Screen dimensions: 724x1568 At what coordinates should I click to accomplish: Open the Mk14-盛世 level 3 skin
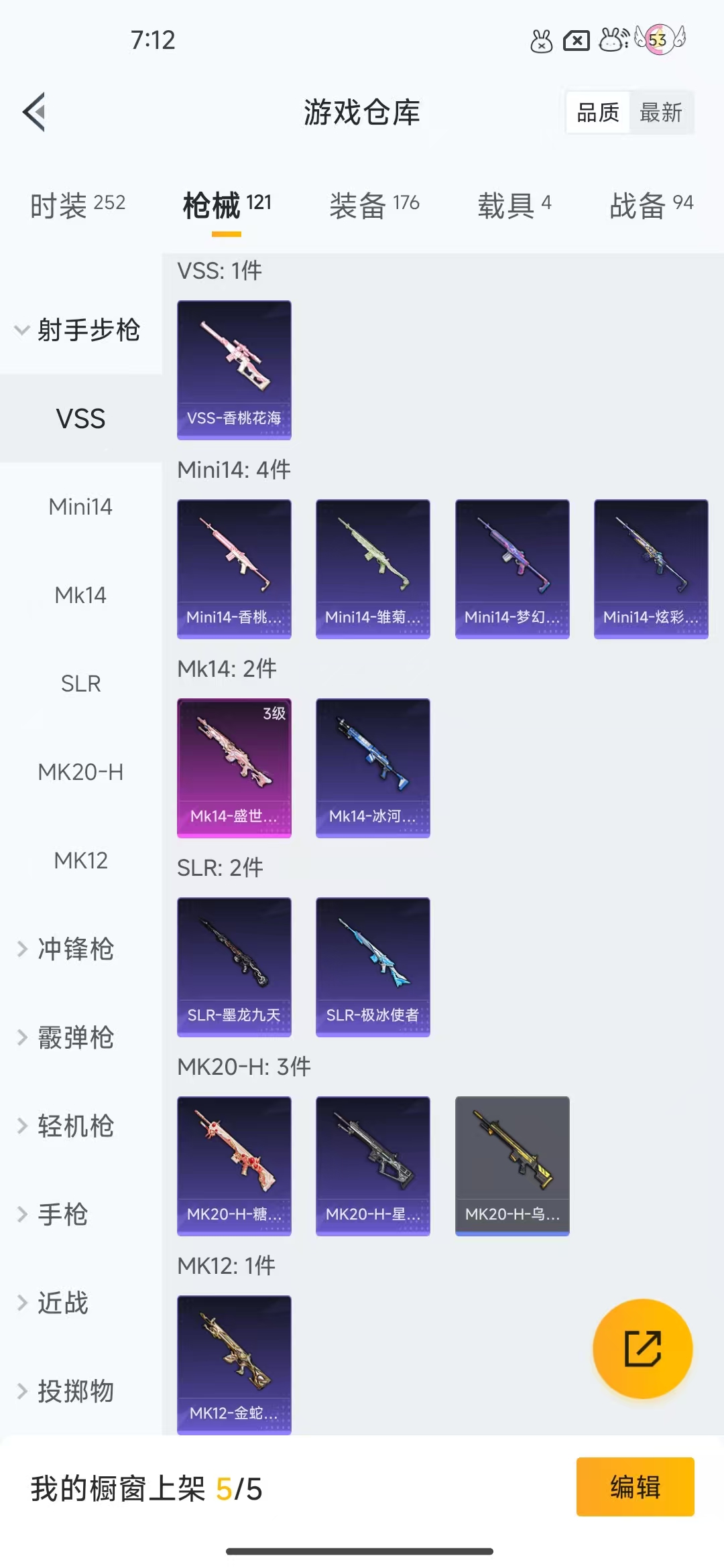[234, 767]
